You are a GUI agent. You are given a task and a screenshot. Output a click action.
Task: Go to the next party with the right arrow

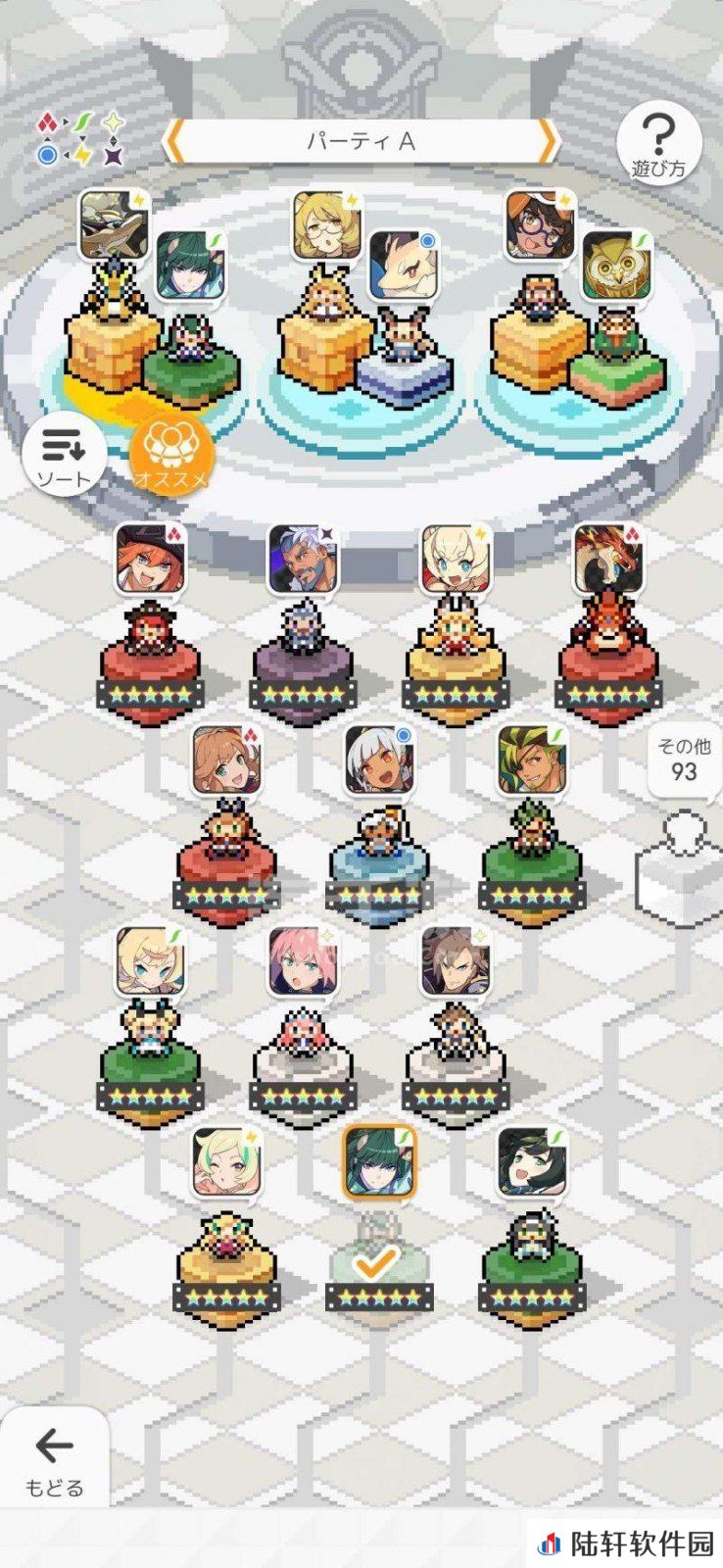point(549,141)
